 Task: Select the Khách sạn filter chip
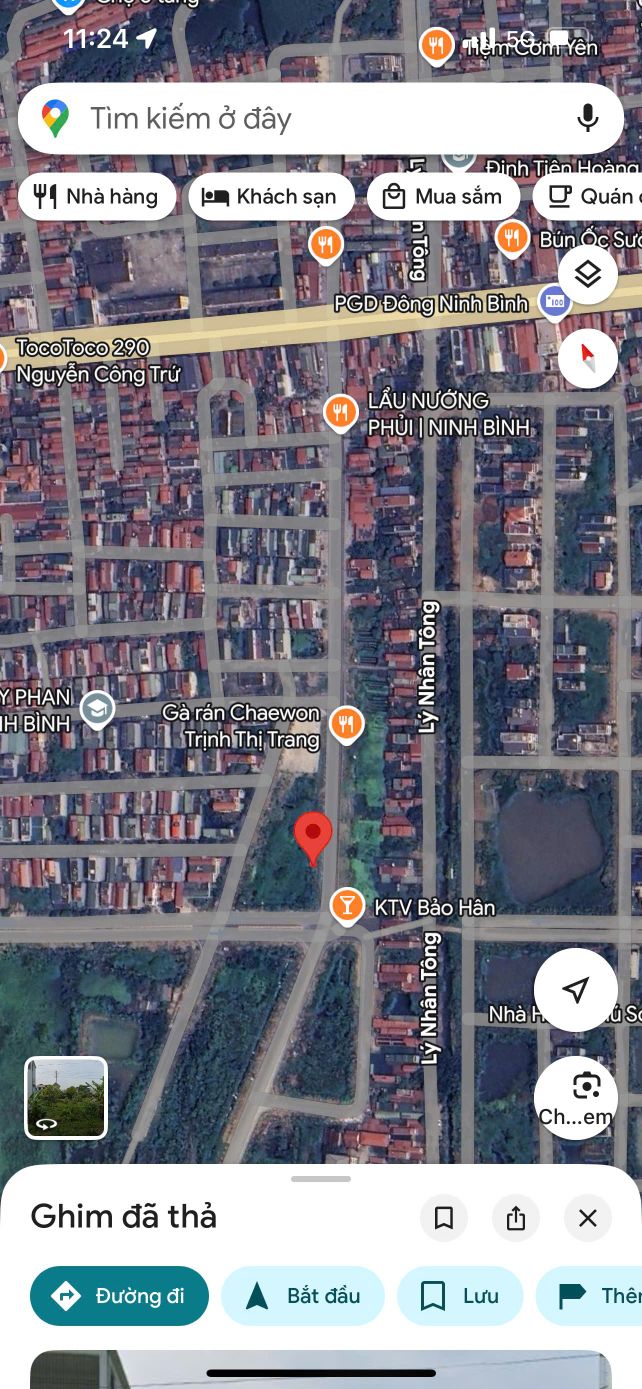[x=271, y=196]
